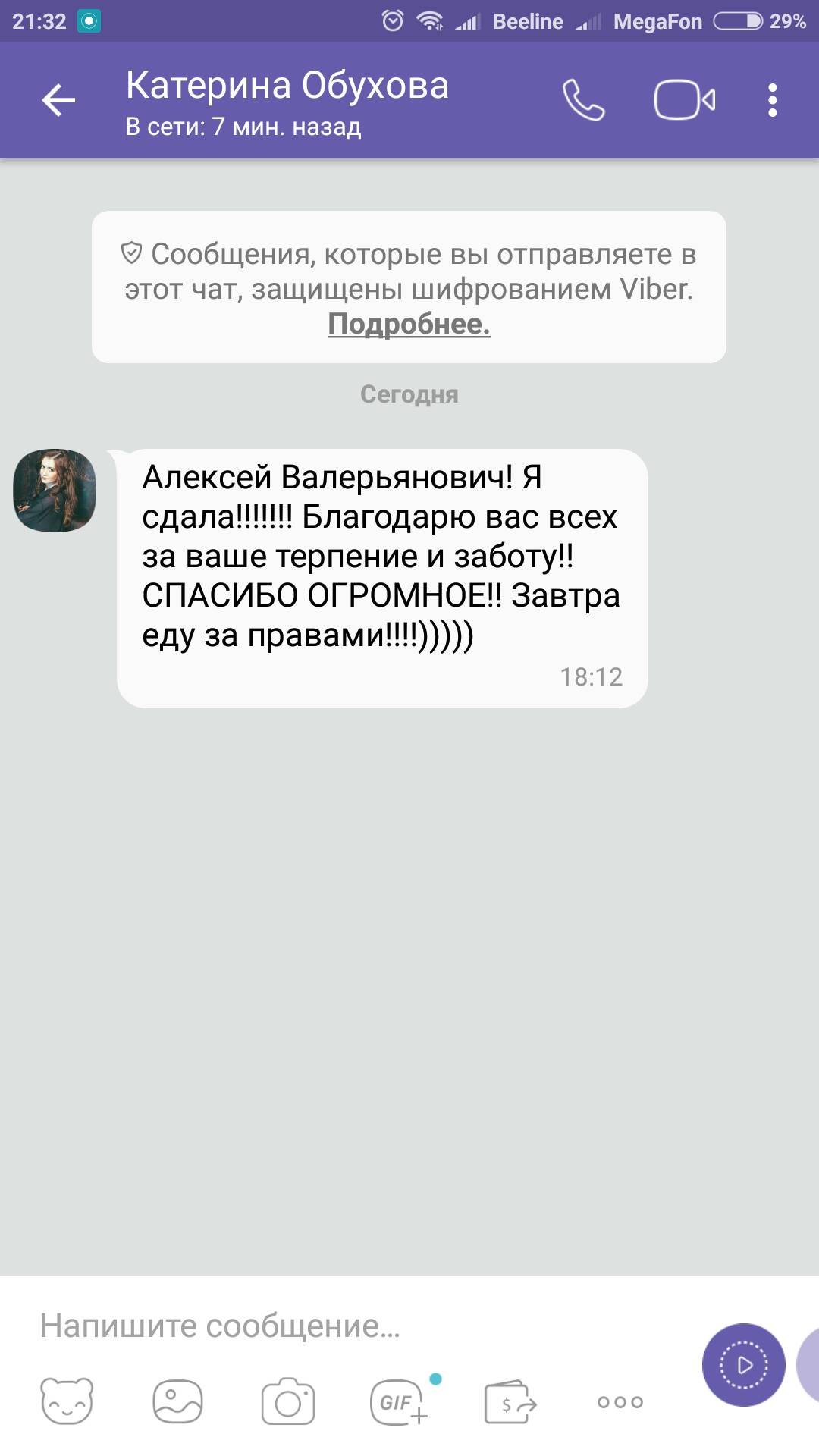Viewport: 819px width, 1456px height.
Task: Open the sticker picker bear icon
Action: (67, 1401)
